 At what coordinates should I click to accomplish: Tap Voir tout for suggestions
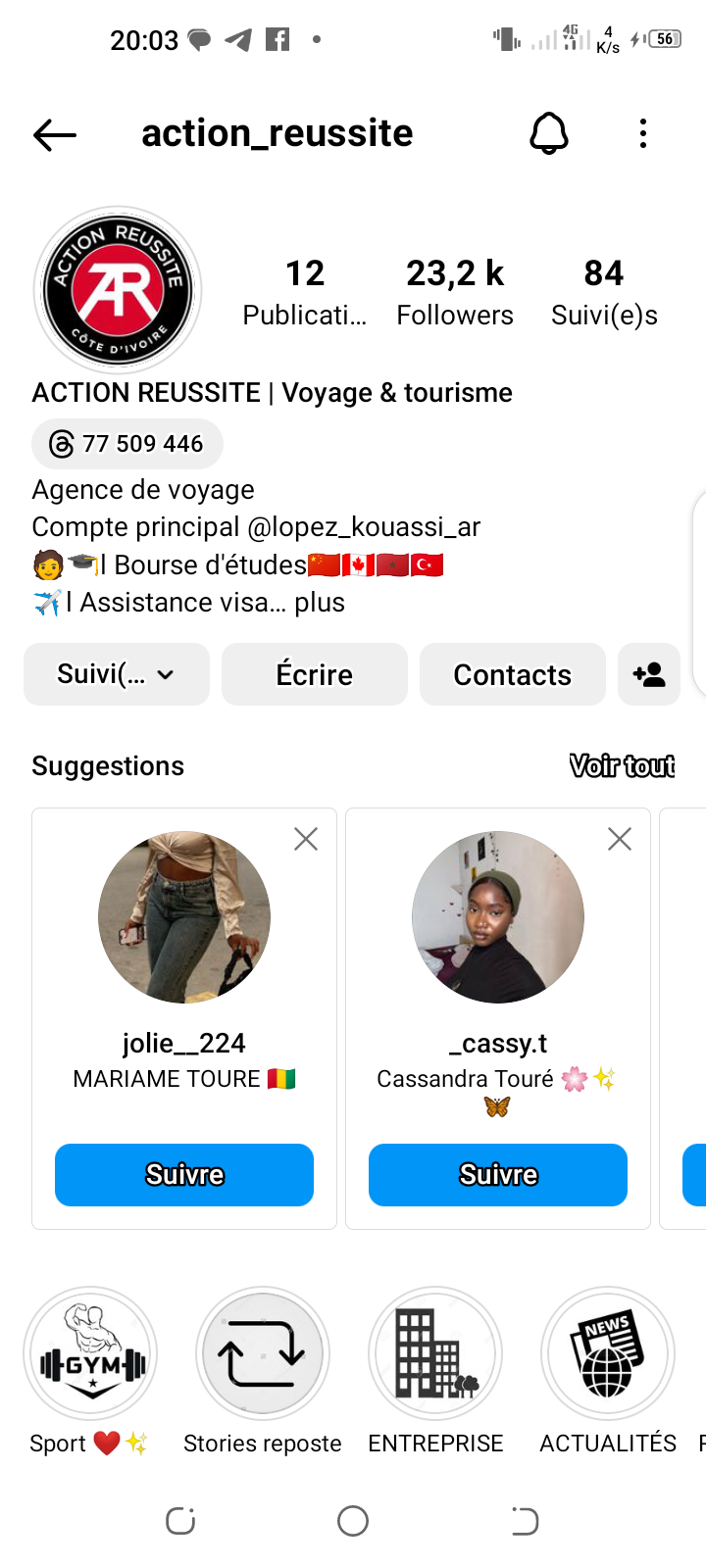622,765
